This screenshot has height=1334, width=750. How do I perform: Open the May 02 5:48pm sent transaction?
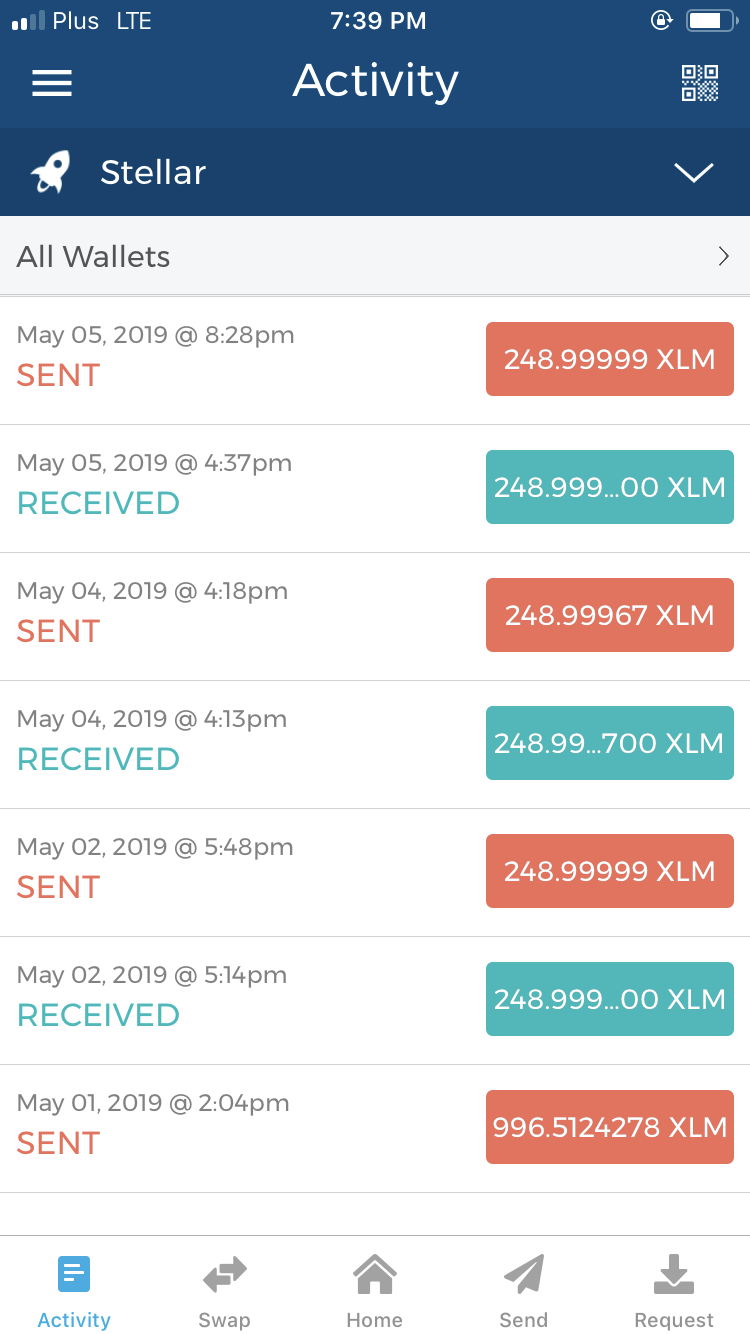click(375, 872)
